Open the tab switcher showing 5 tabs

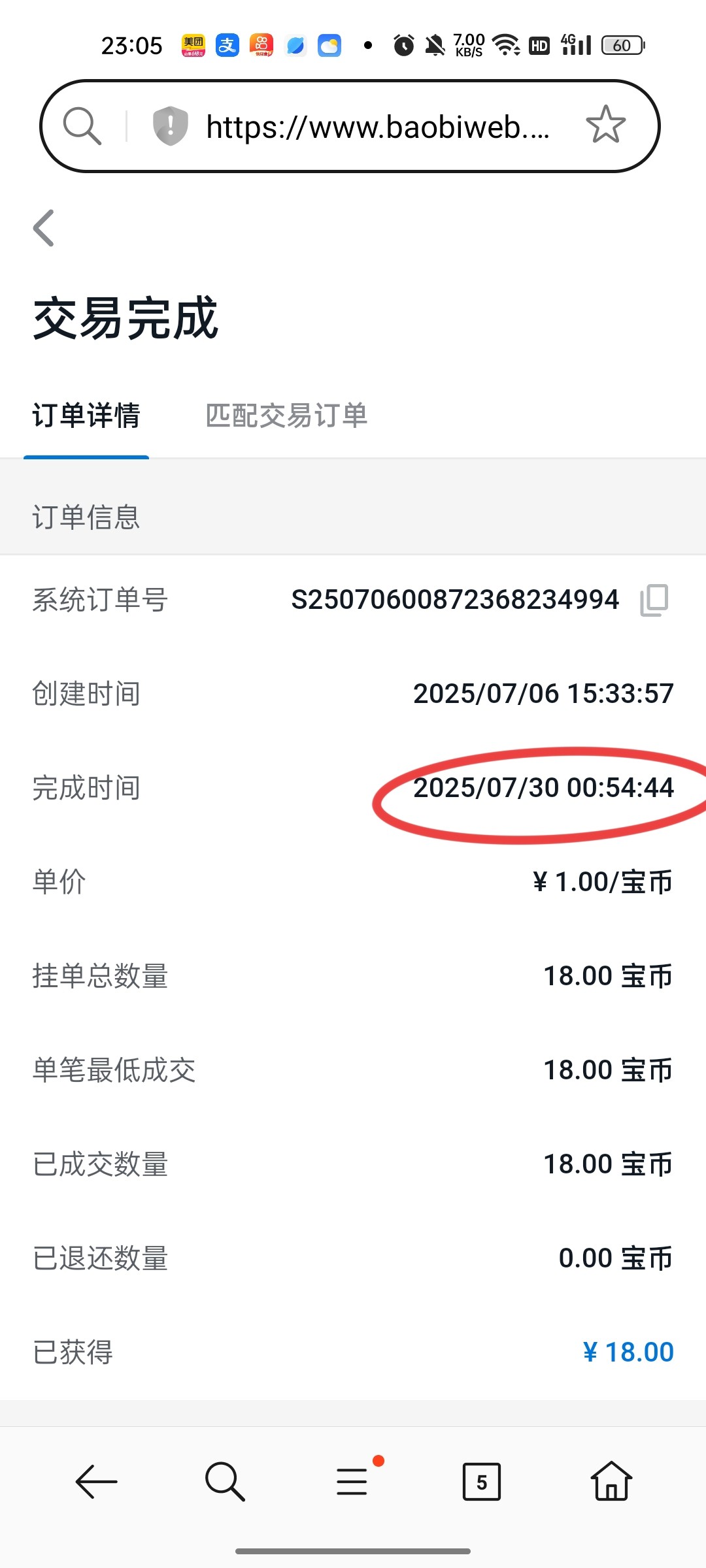(481, 1482)
